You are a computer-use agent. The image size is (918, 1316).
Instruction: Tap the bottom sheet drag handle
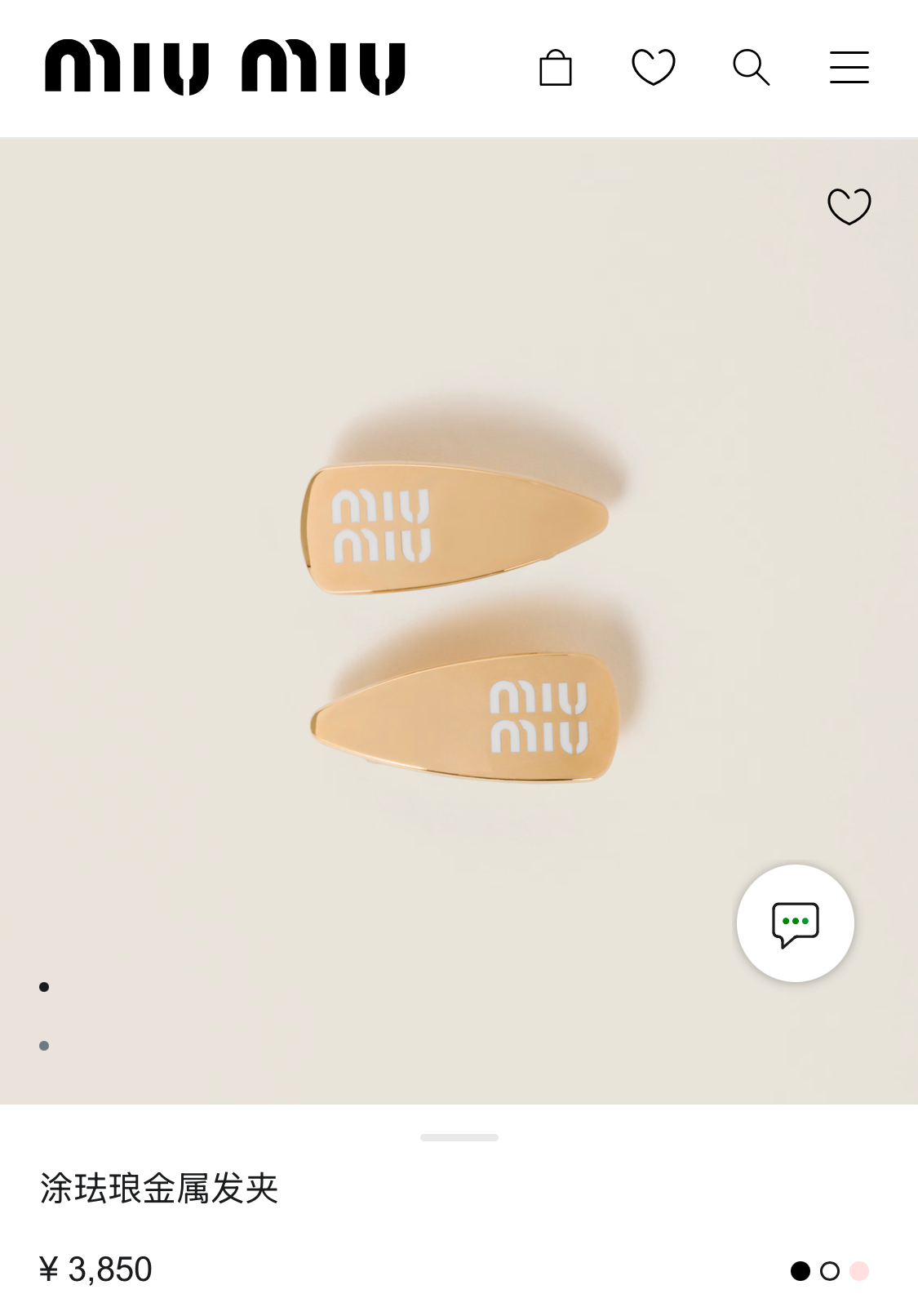(x=459, y=1137)
